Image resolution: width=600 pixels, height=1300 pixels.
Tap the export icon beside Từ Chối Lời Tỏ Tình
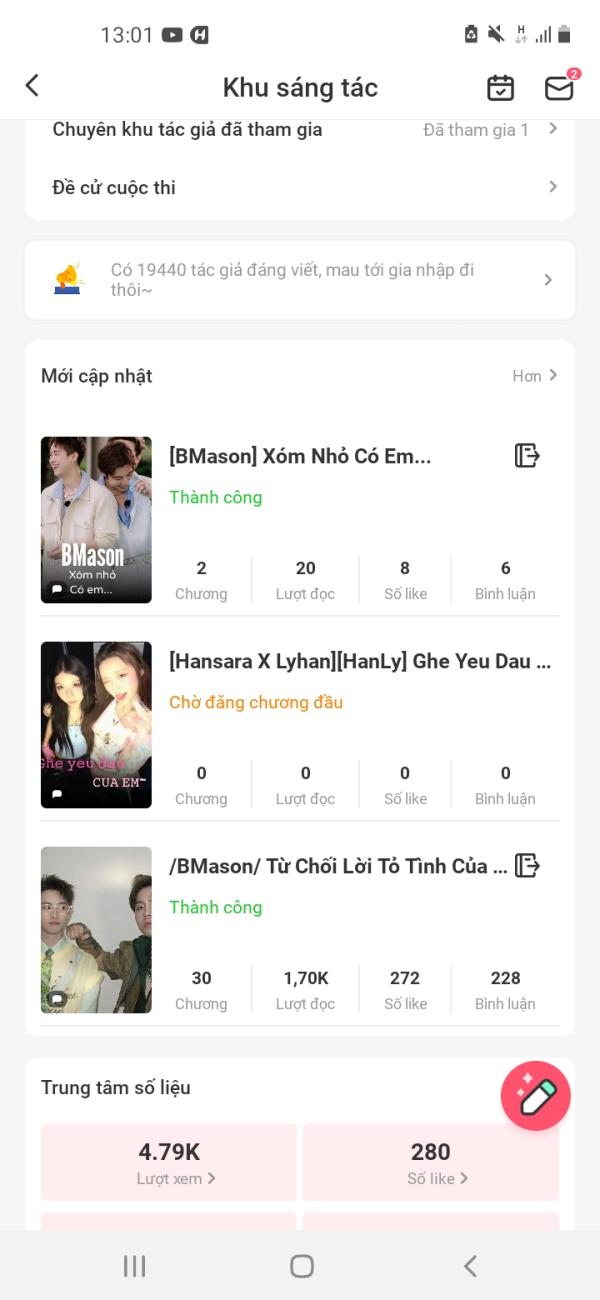[527, 866]
